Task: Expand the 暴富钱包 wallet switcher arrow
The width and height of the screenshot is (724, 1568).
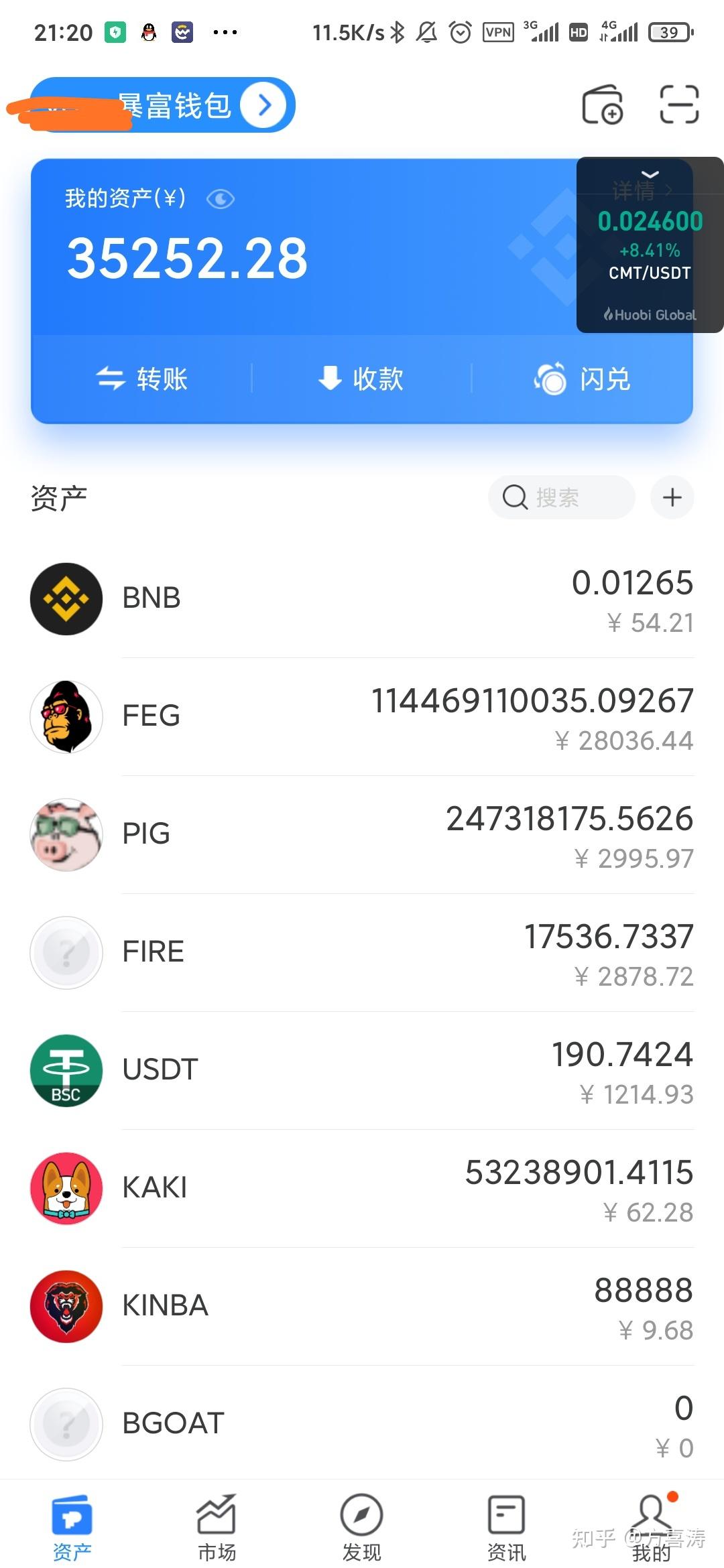Action: coord(263,105)
